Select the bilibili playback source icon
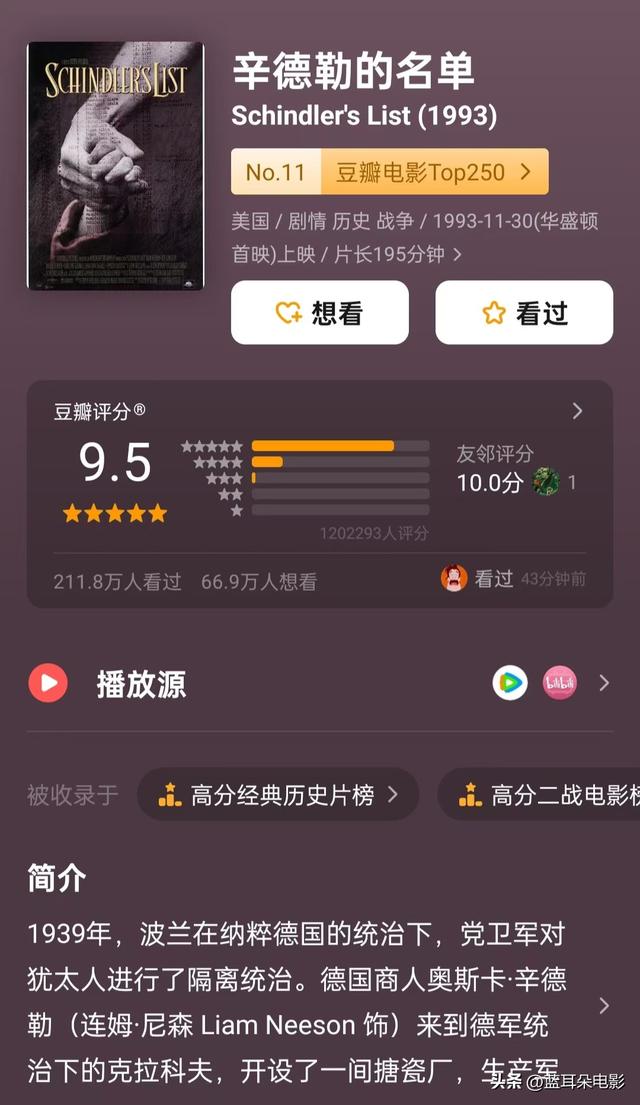This screenshot has height=1105, width=640. [559, 683]
